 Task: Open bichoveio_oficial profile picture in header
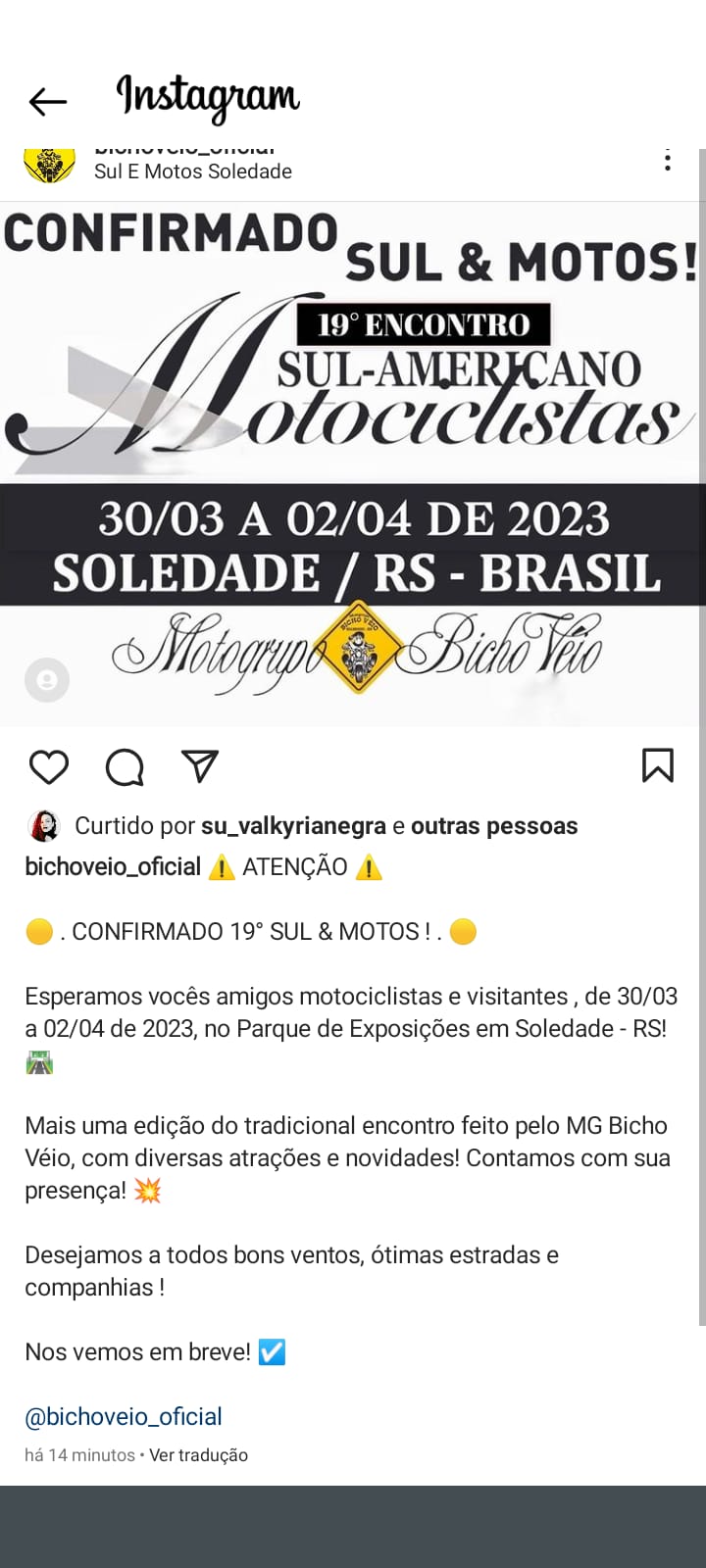tap(49, 164)
